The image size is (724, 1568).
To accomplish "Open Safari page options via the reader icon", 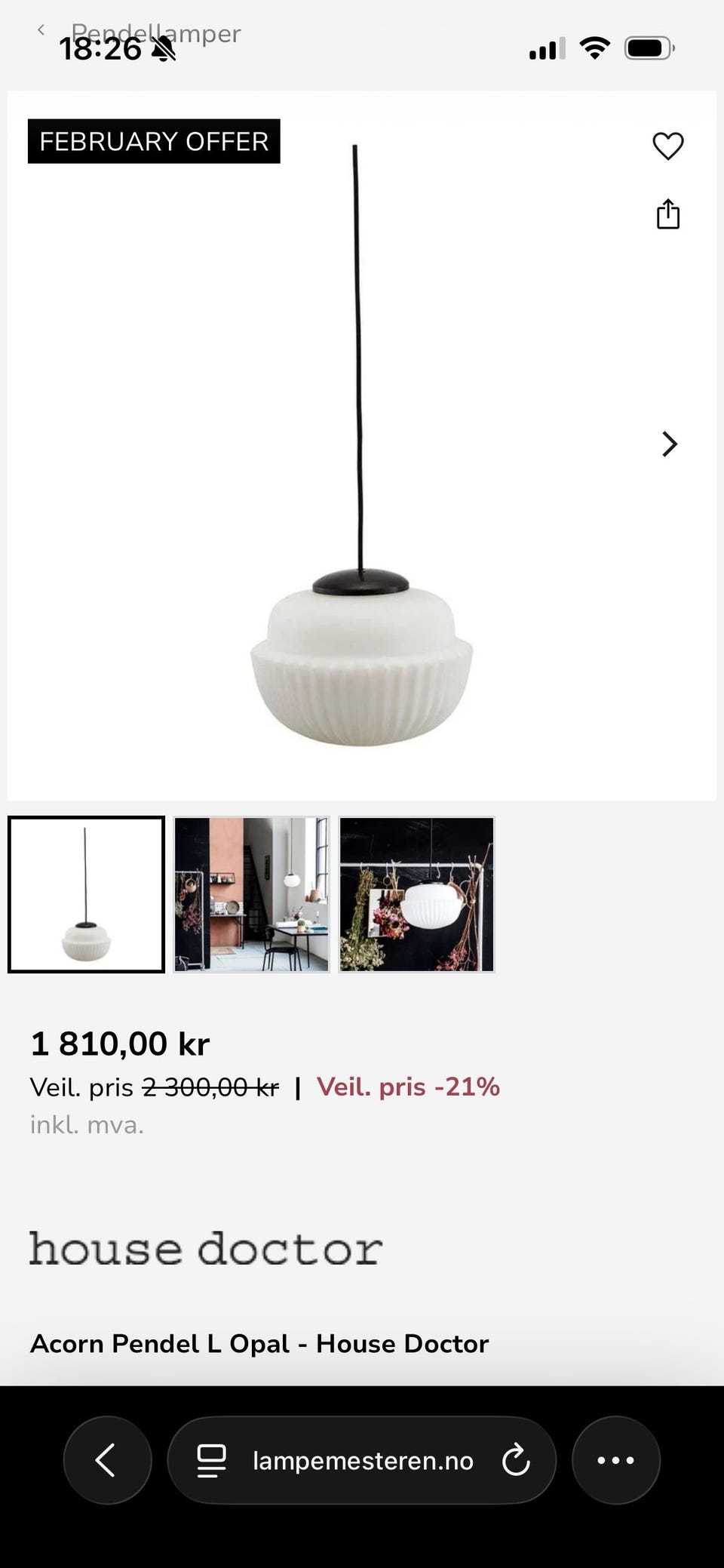I will tap(211, 1459).
